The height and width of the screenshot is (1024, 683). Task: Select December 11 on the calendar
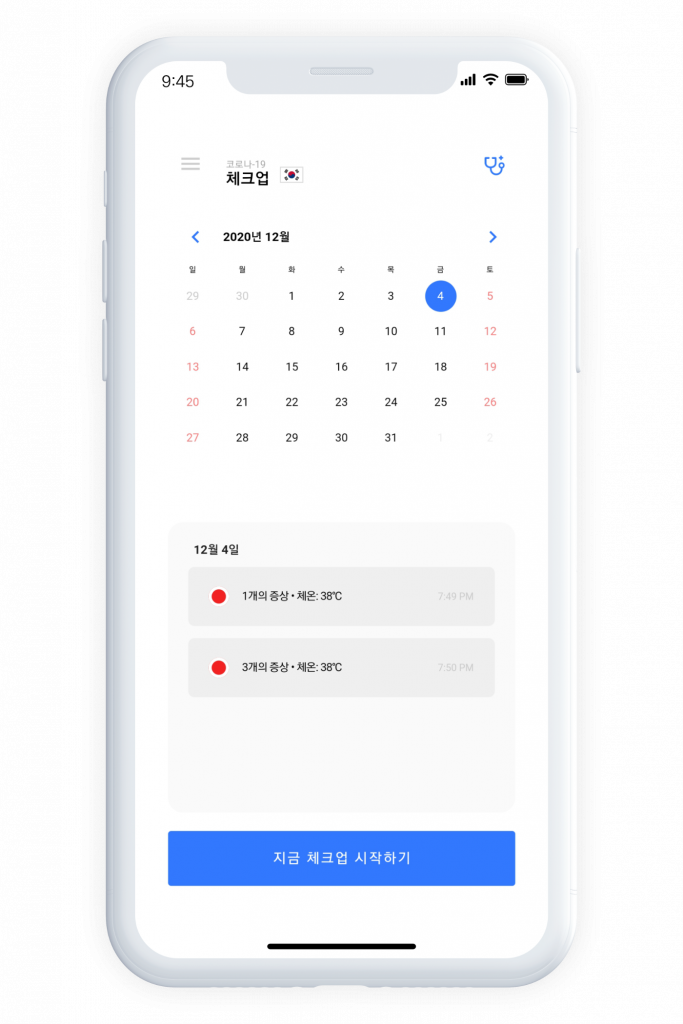point(440,331)
